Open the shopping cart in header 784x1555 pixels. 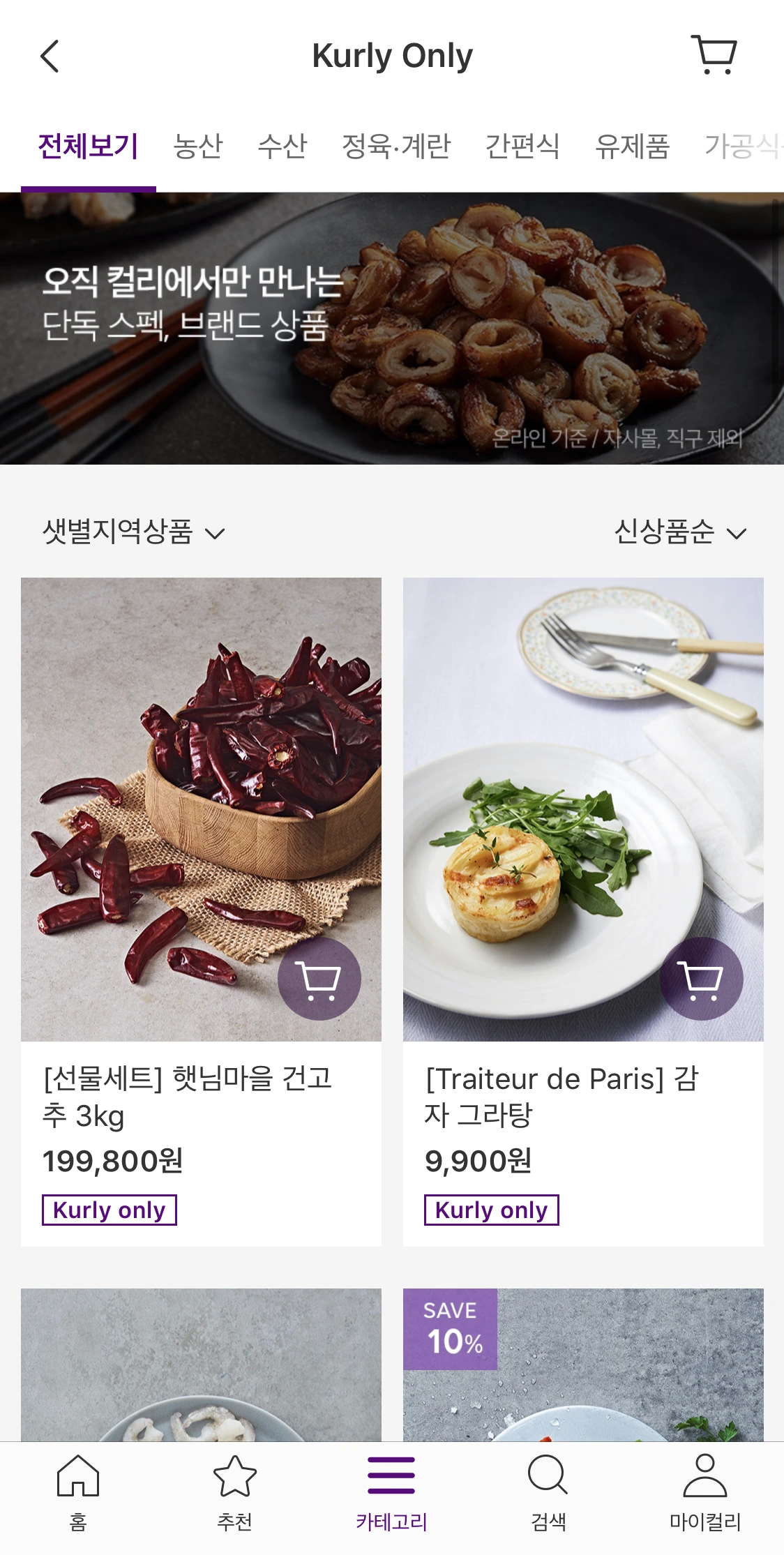pos(714,55)
